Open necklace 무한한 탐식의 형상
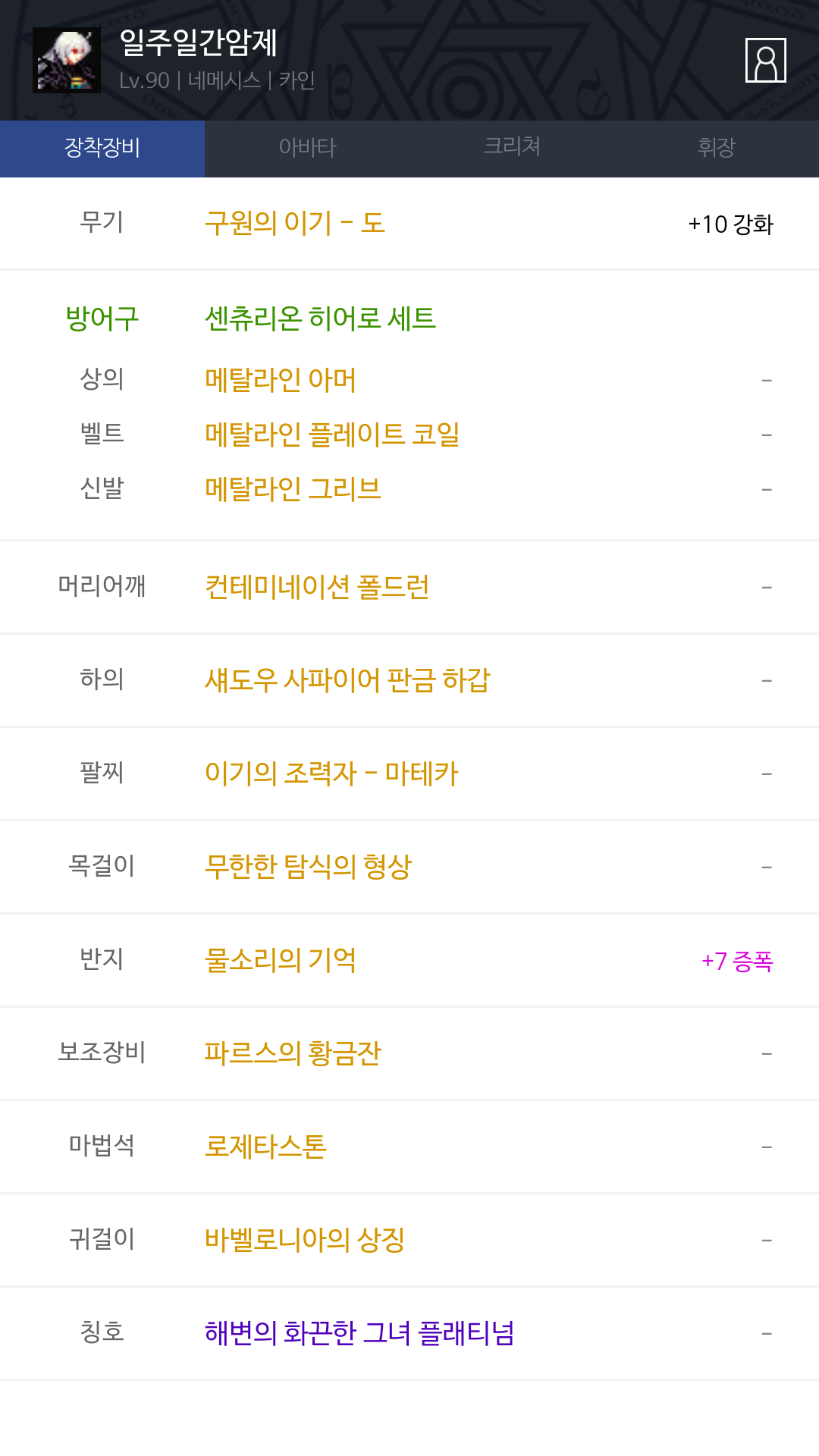 (x=308, y=867)
